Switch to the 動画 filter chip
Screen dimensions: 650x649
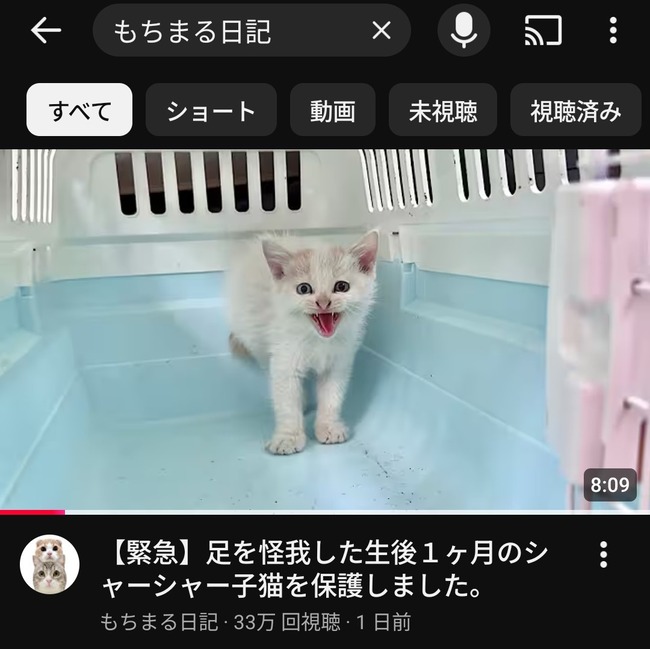pos(332,110)
